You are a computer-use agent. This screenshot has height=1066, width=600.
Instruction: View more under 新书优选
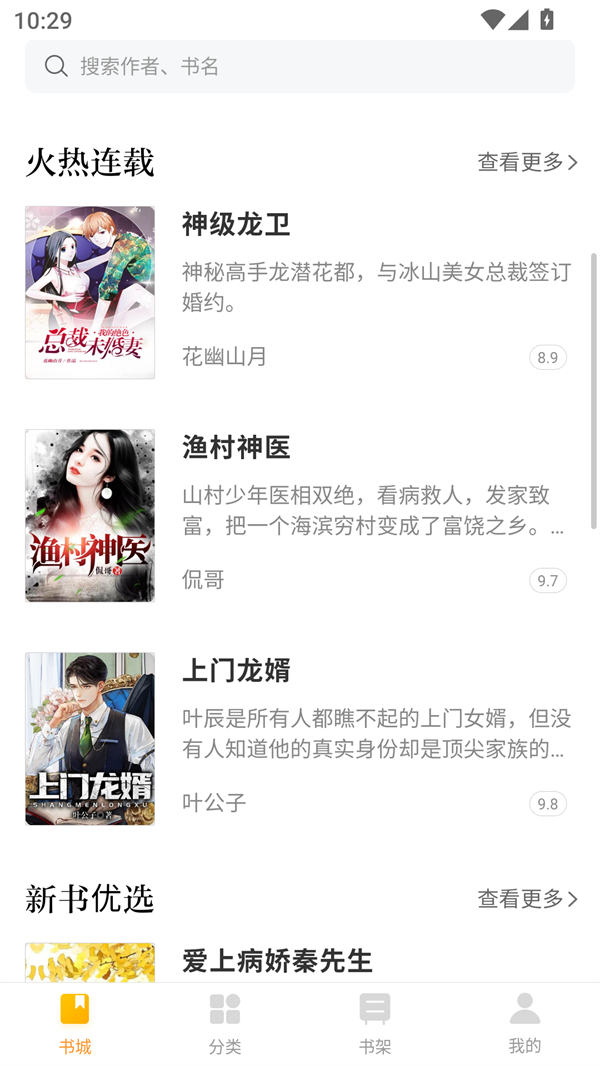click(527, 899)
